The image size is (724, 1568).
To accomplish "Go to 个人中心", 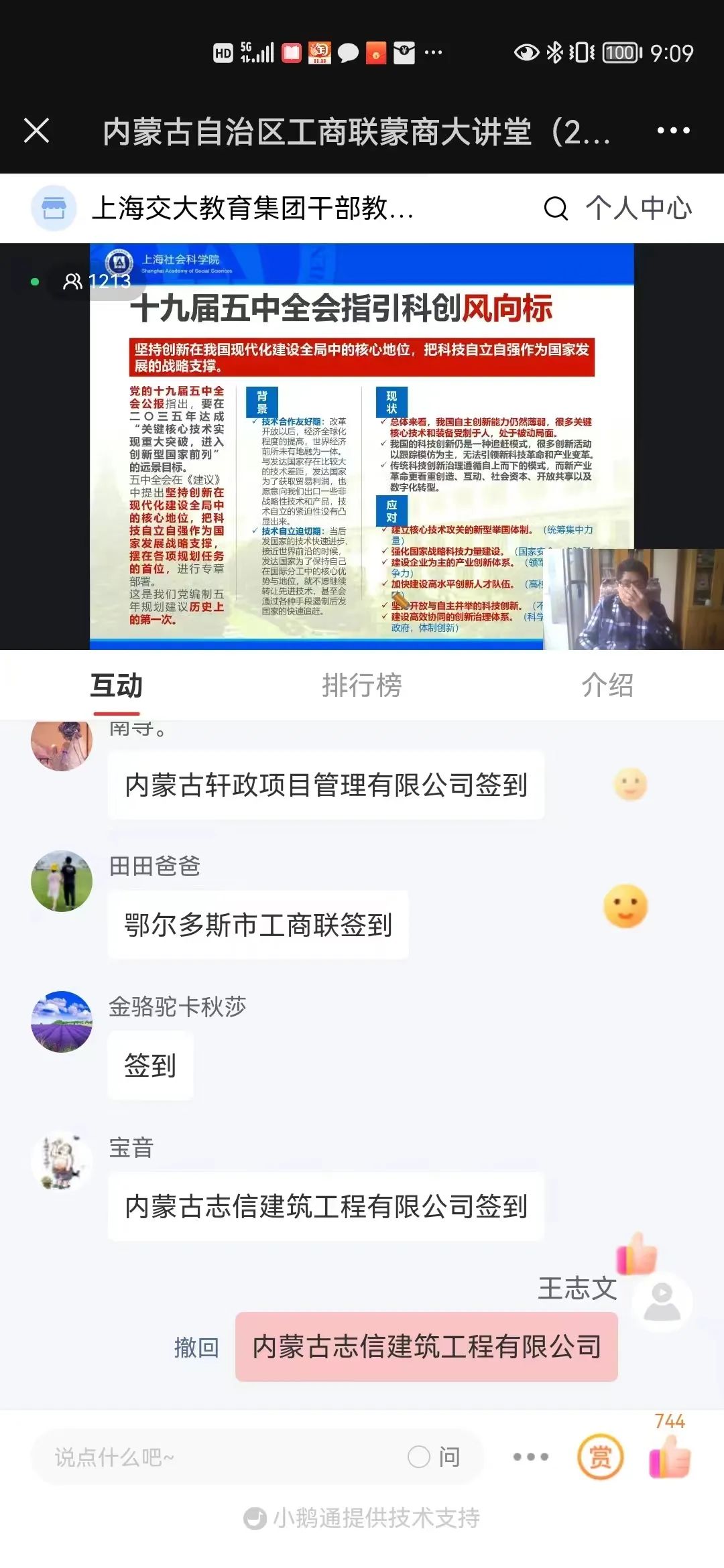I will pos(638,208).
